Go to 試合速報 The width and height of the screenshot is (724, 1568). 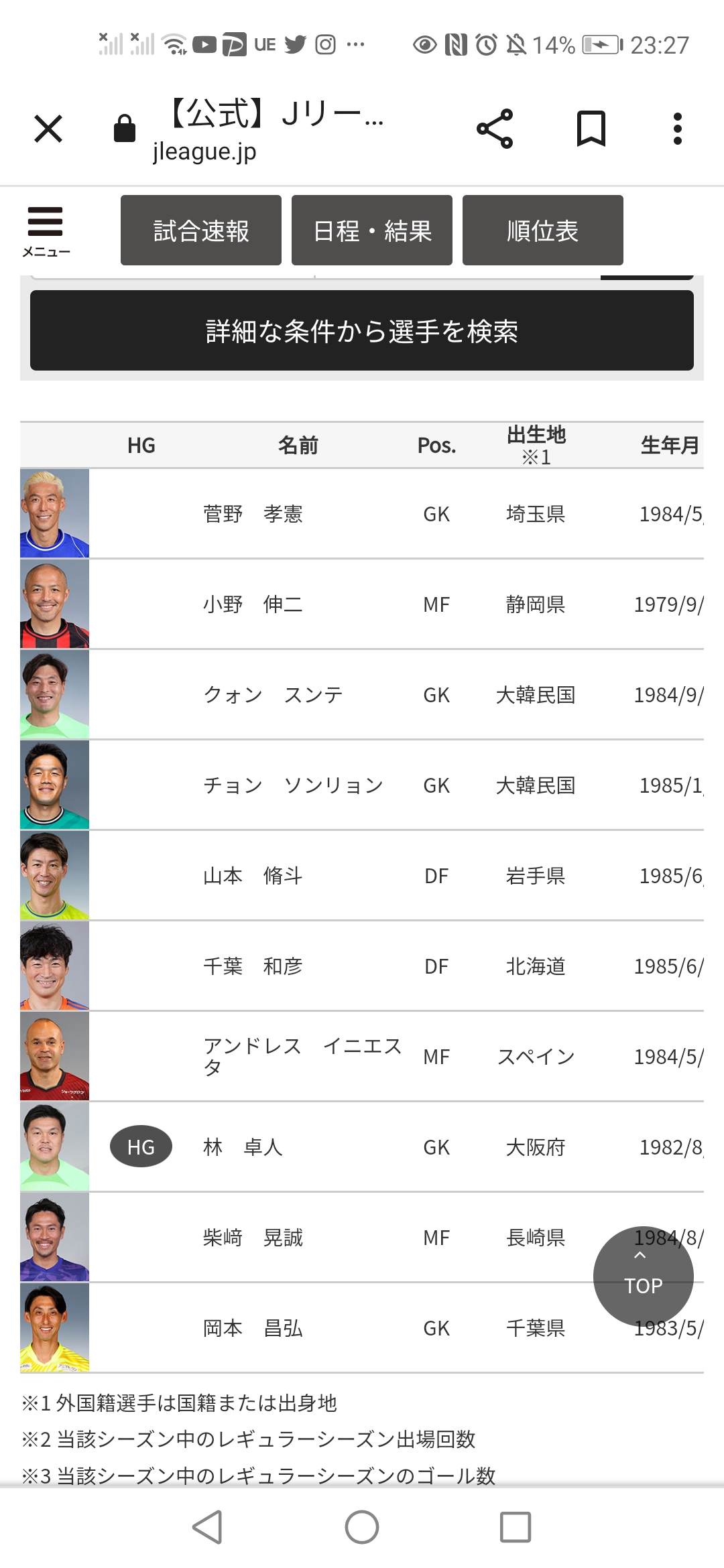201,231
